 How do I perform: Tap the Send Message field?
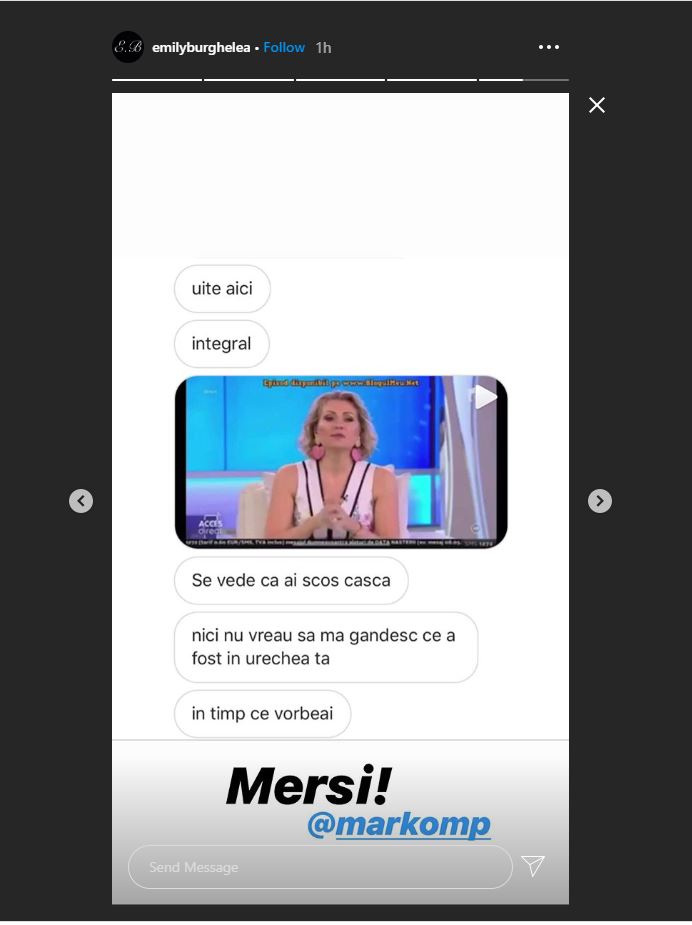320,867
